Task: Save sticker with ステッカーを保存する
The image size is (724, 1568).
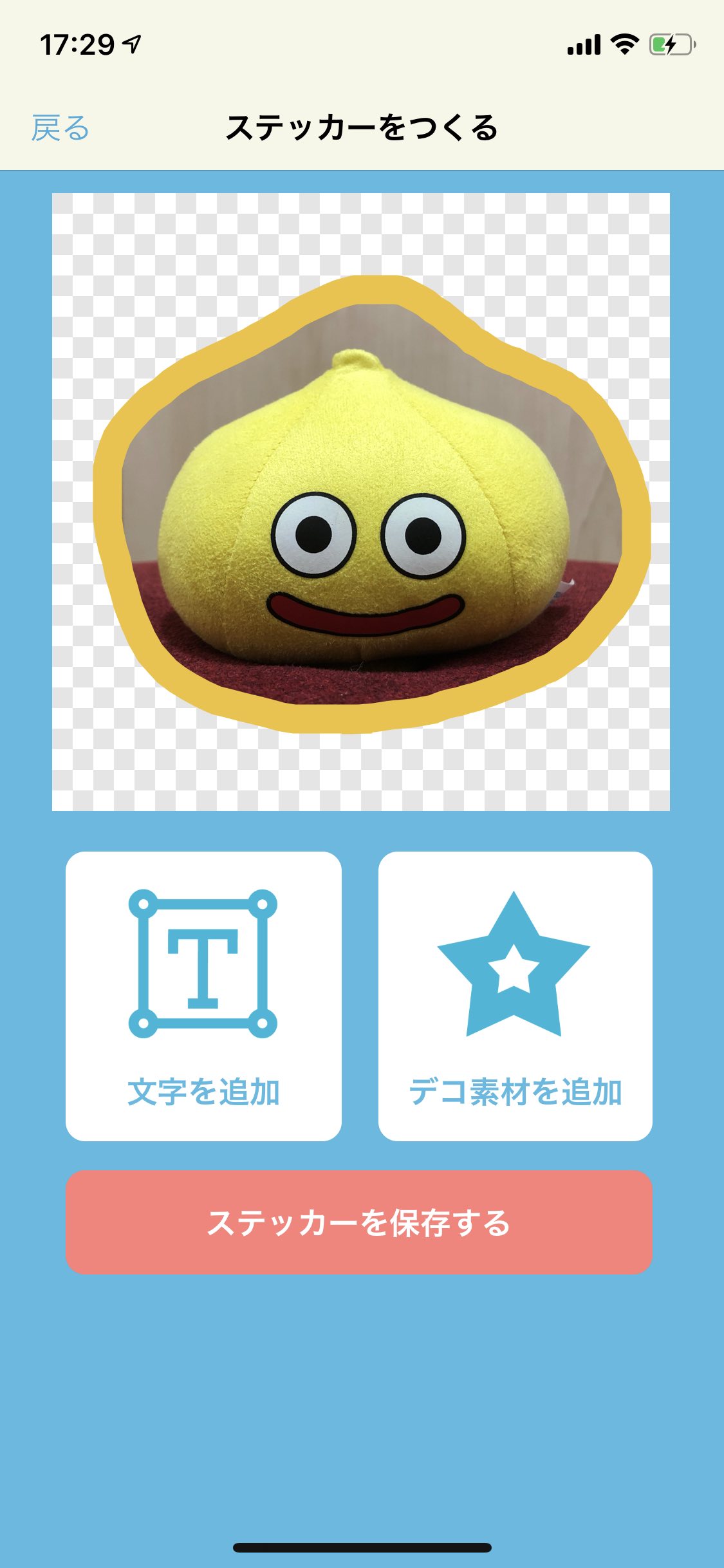Action: tap(359, 1222)
